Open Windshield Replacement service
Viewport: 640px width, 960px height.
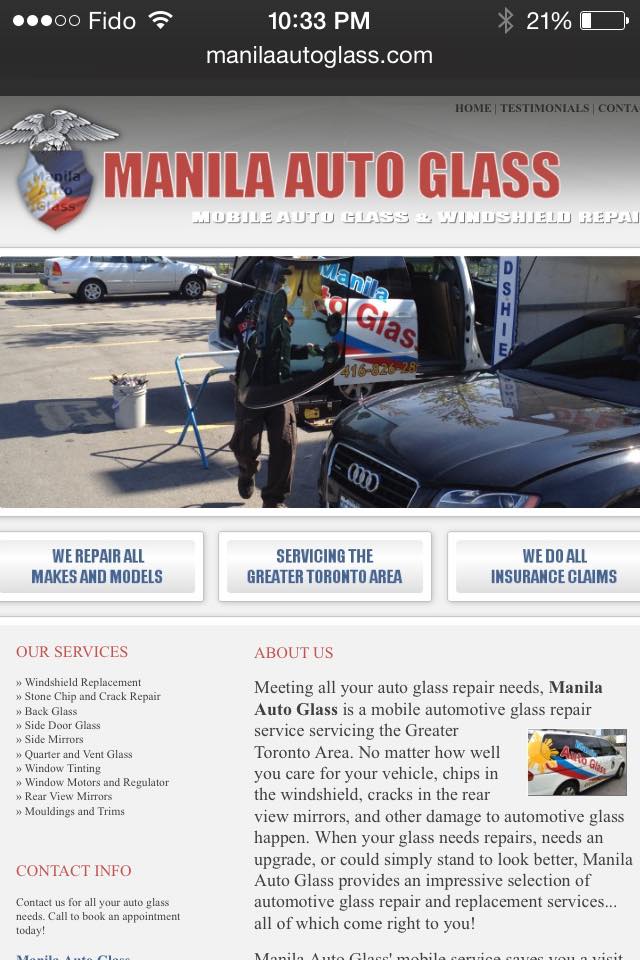pyautogui.click(x=83, y=682)
